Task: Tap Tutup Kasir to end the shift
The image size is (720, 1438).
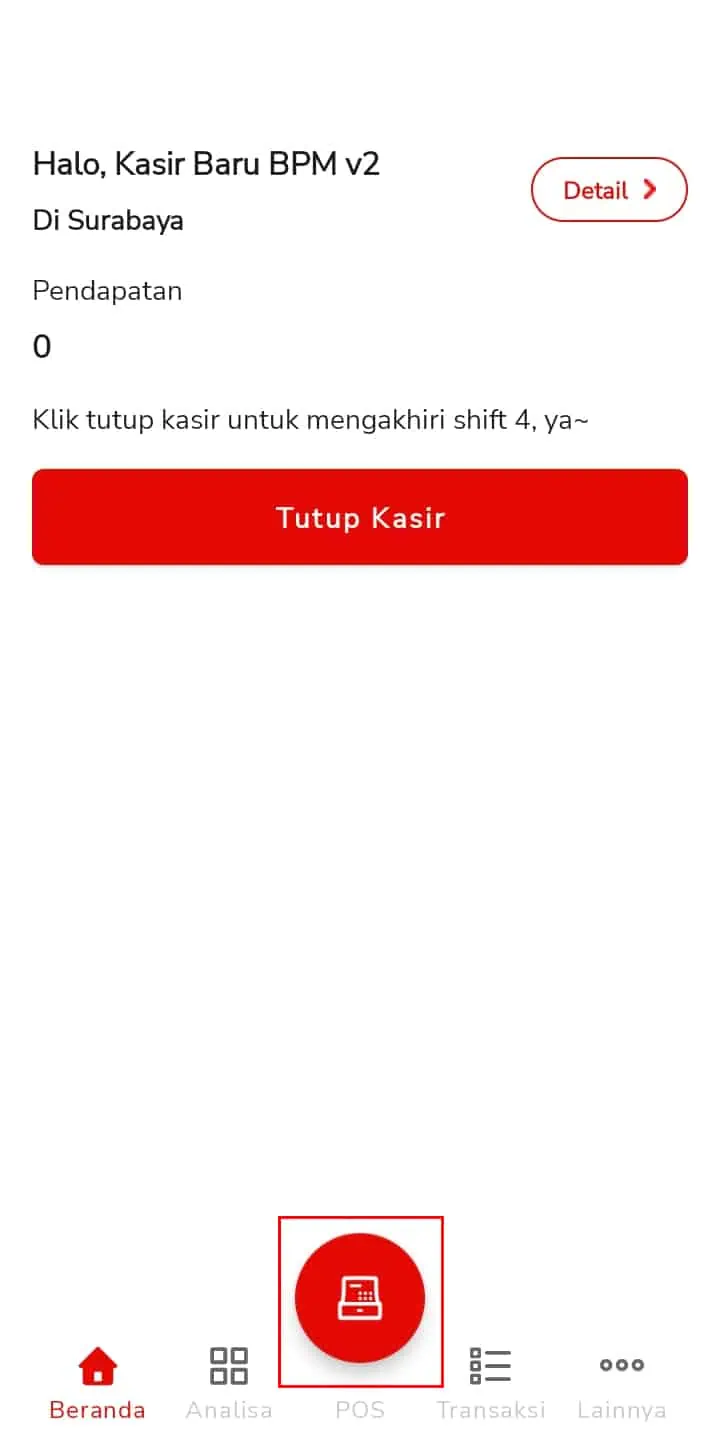Action: click(x=360, y=517)
